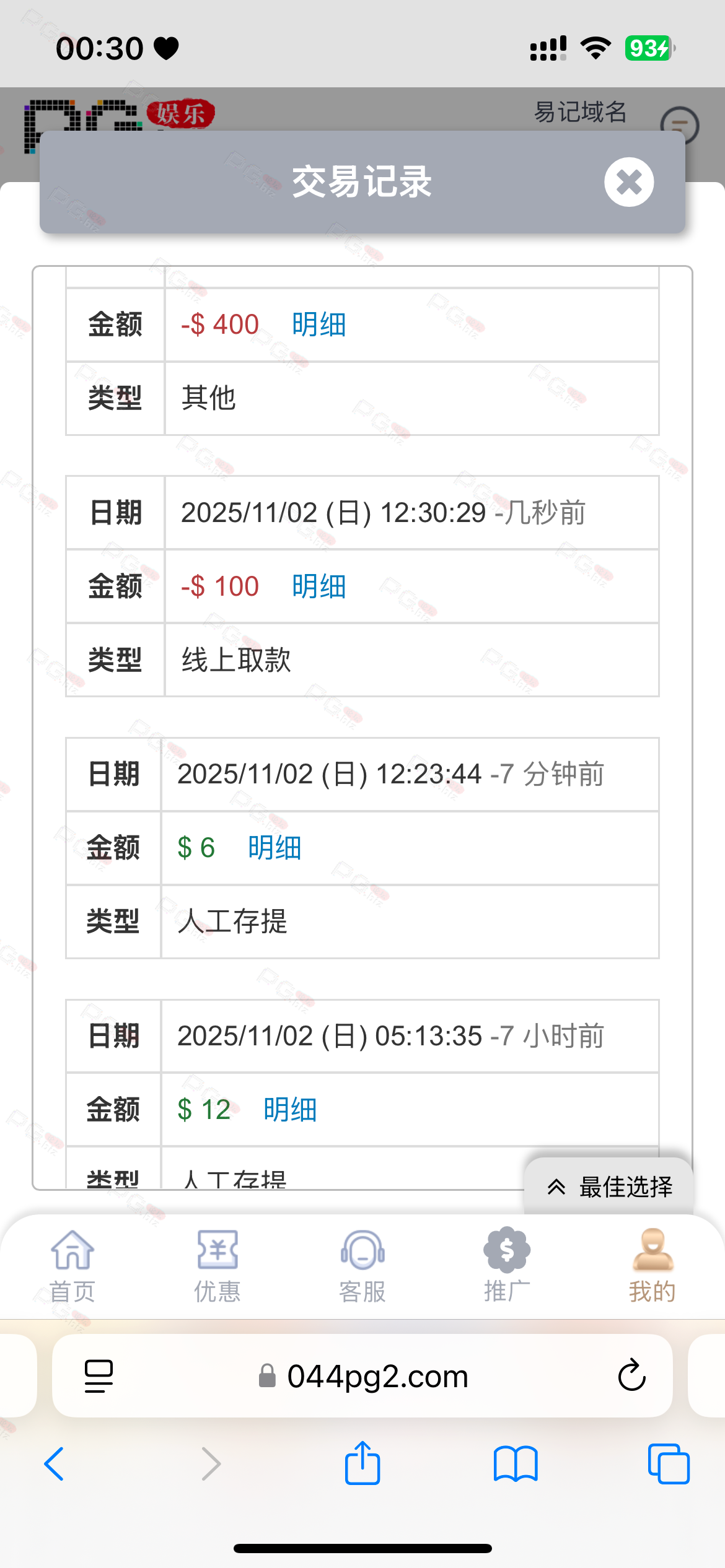725x1568 pixels.
Task: View 明细 of the -$ 100 withdrawal
Action: (319, 586)
